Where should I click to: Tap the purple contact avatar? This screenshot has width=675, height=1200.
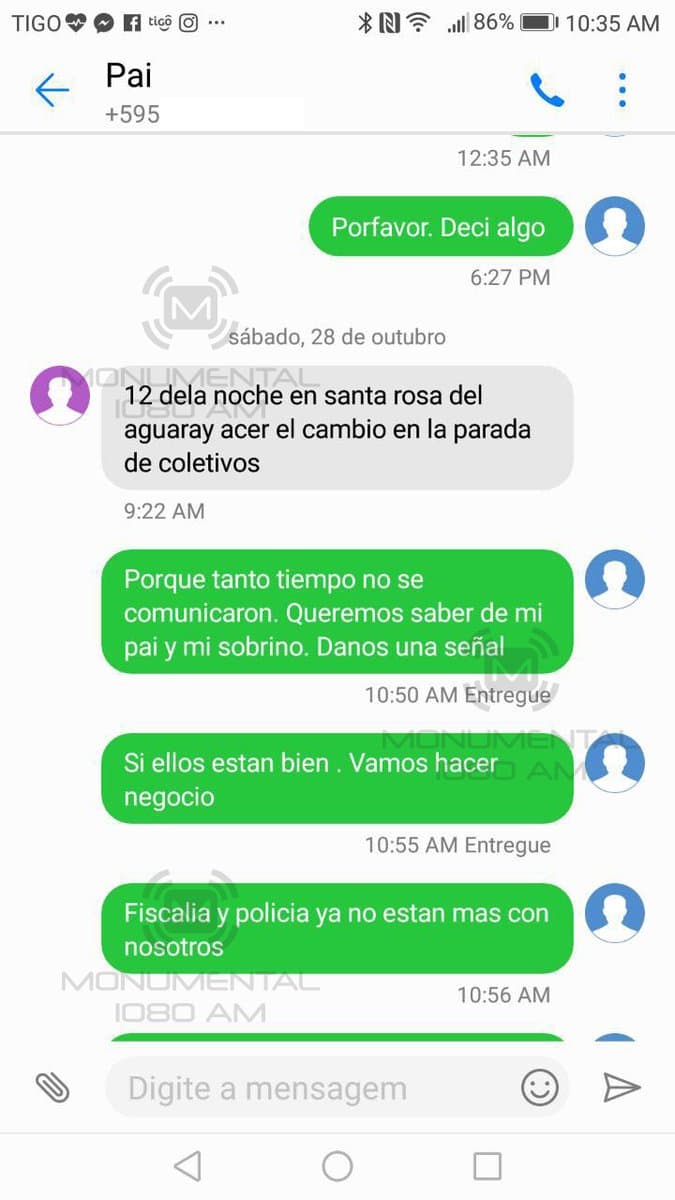pos(60,396)
